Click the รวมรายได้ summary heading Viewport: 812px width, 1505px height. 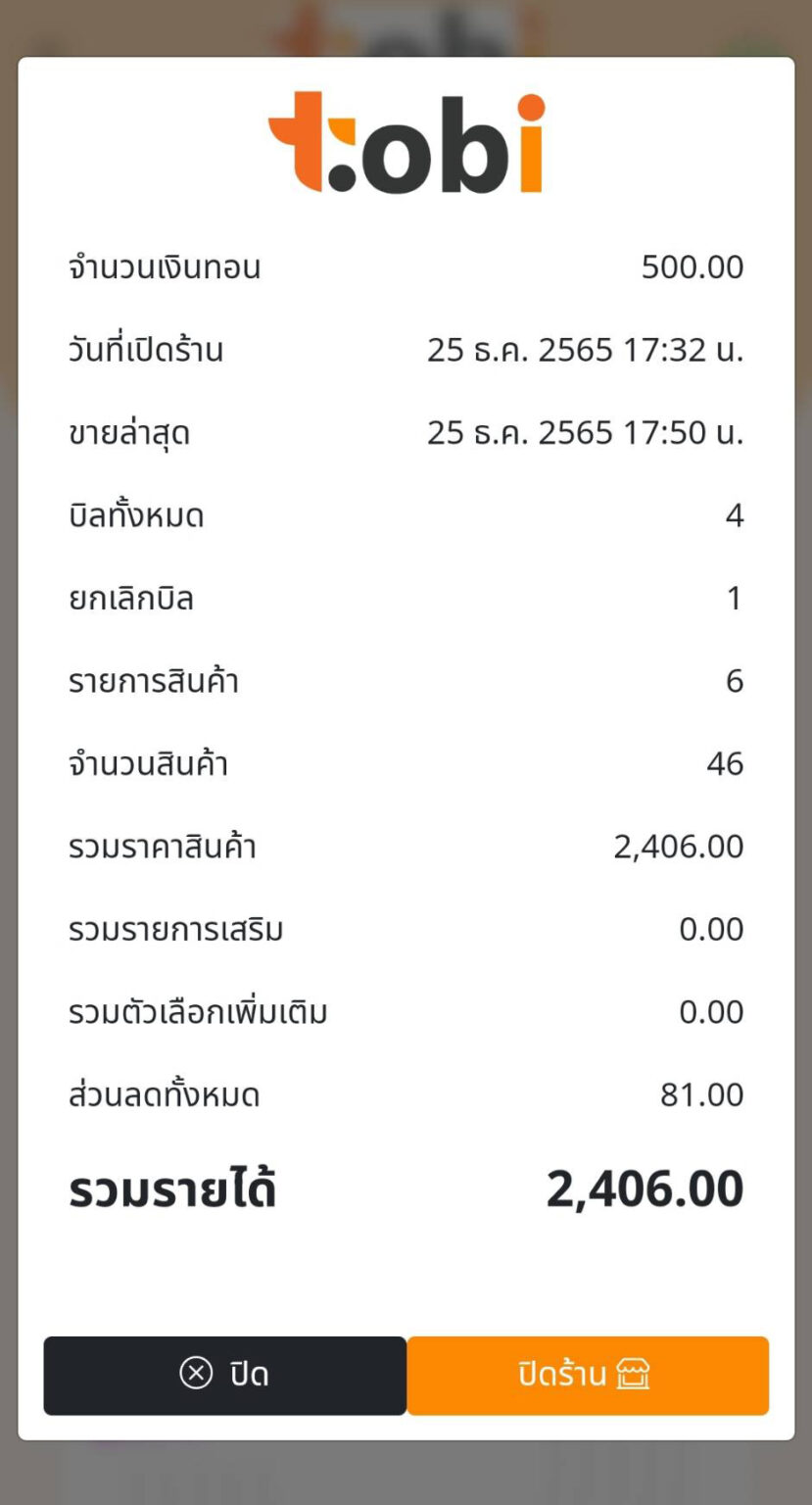click(176, 1188)
